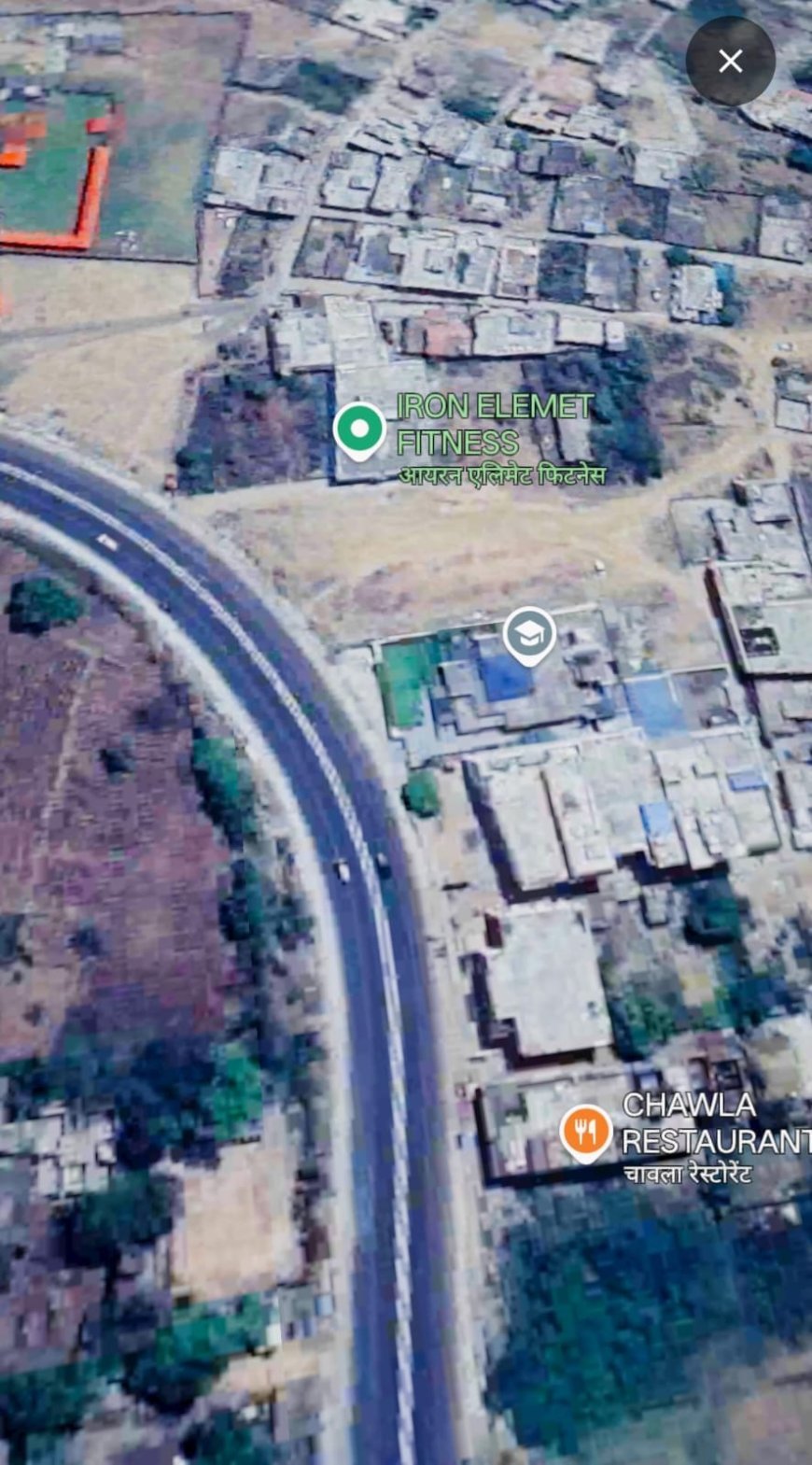Open the Iron Elemet Fitness place marker
The width and height of the screenshot is (812, 1465).
click(x=359, y=429)
